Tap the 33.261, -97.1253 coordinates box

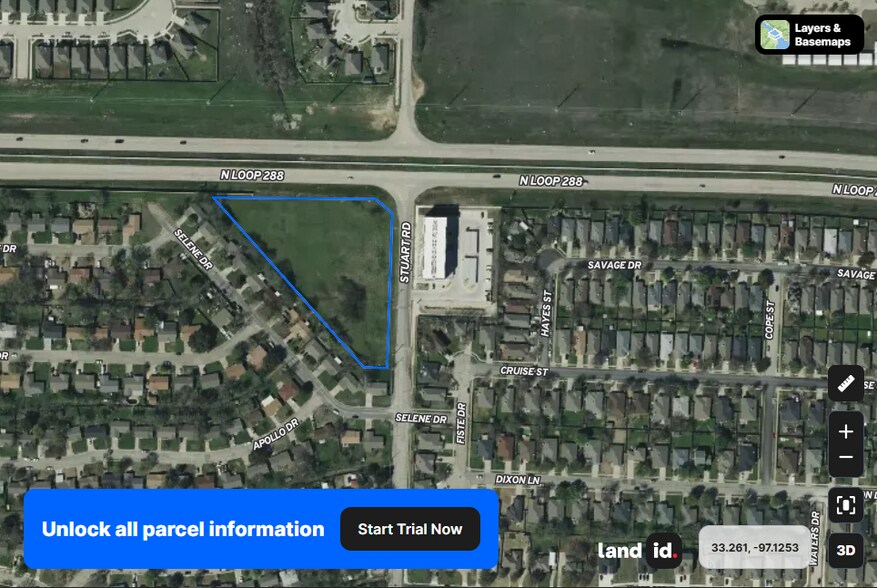[755, 547]
